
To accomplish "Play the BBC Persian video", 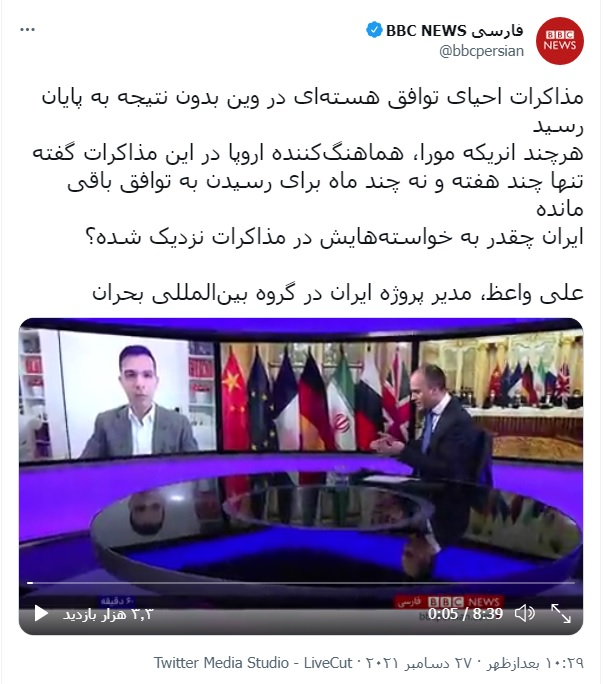I will [x=41, y=613].
